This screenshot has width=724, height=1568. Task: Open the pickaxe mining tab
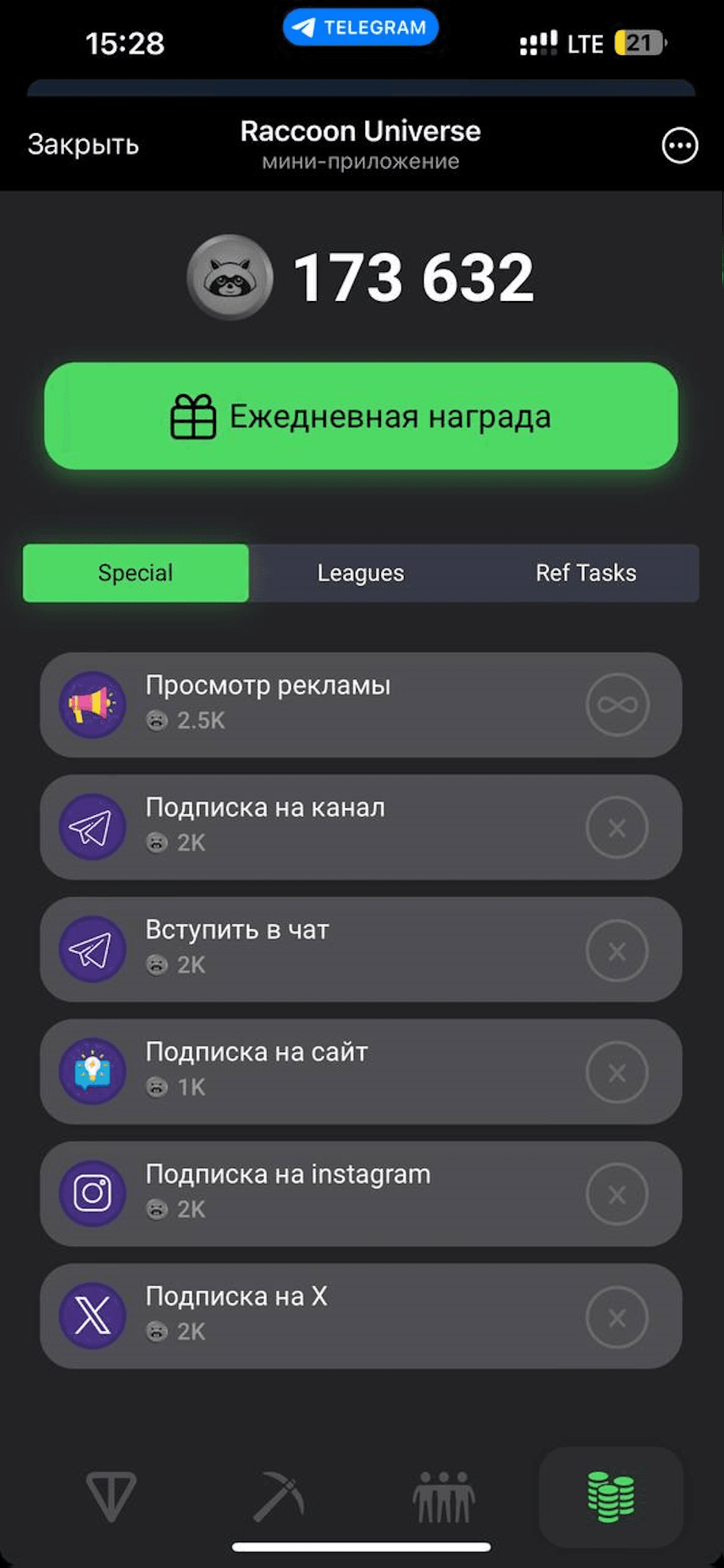[x=278, y=1496]
